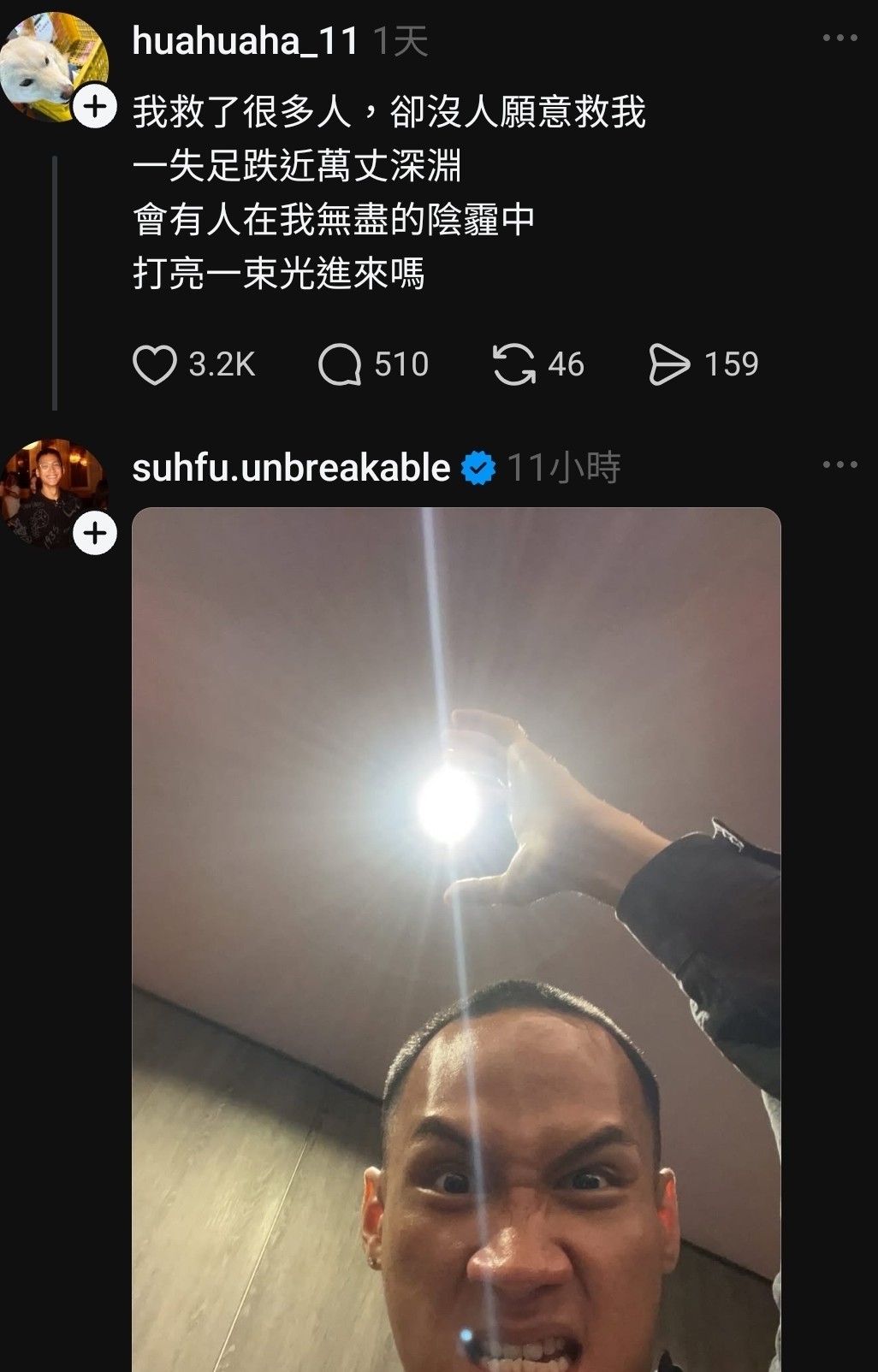The width and height of the screenshot is (878, 1372).
Task: Like huahuaha_11's post
Action: coord(155,364)
